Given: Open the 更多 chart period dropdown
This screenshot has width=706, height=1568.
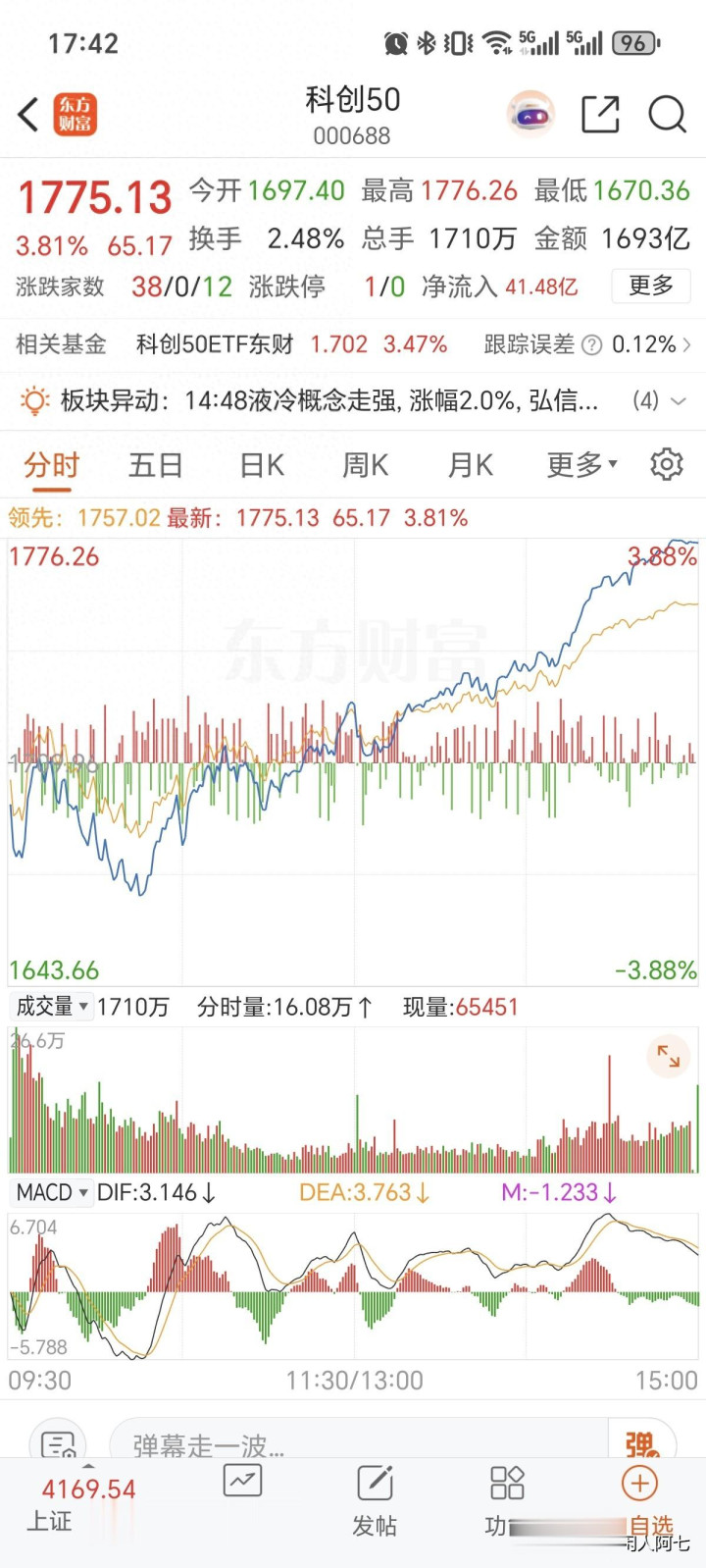Looking at the screenshot, I should (581, 464).
